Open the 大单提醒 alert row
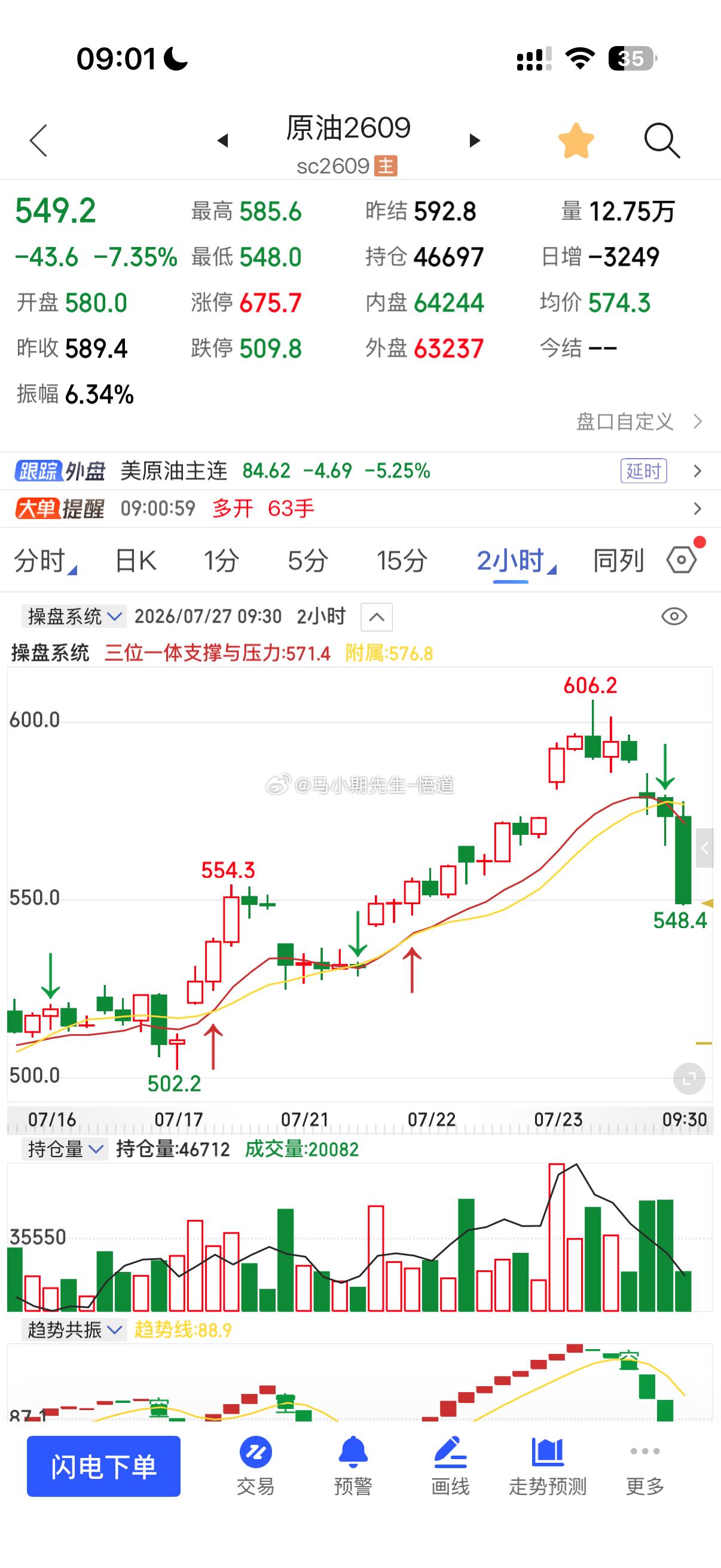Image resolution: width=721 pixels, height=1568 pixels. pyautogui.click(x=360, y=508)
